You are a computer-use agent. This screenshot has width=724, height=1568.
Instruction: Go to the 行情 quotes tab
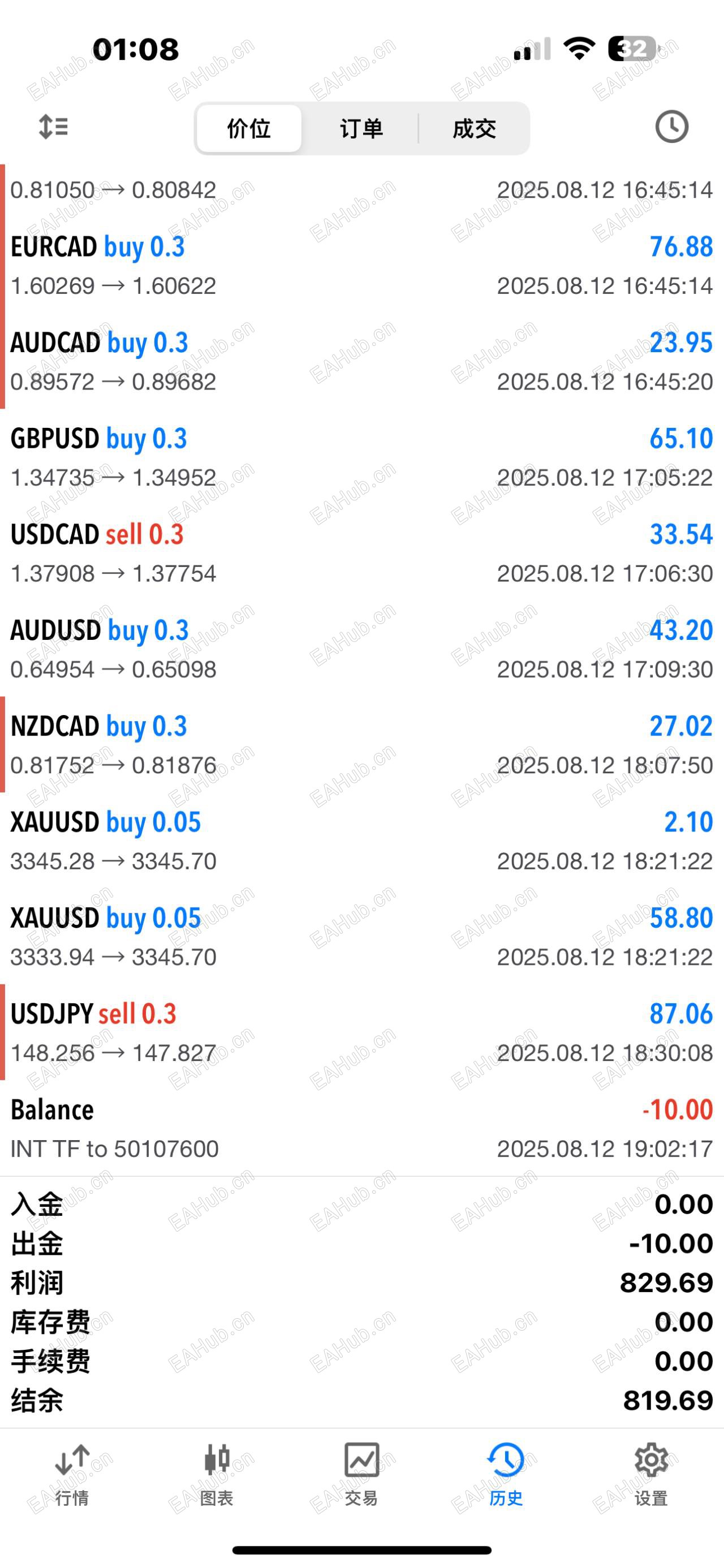(72, 1473)
